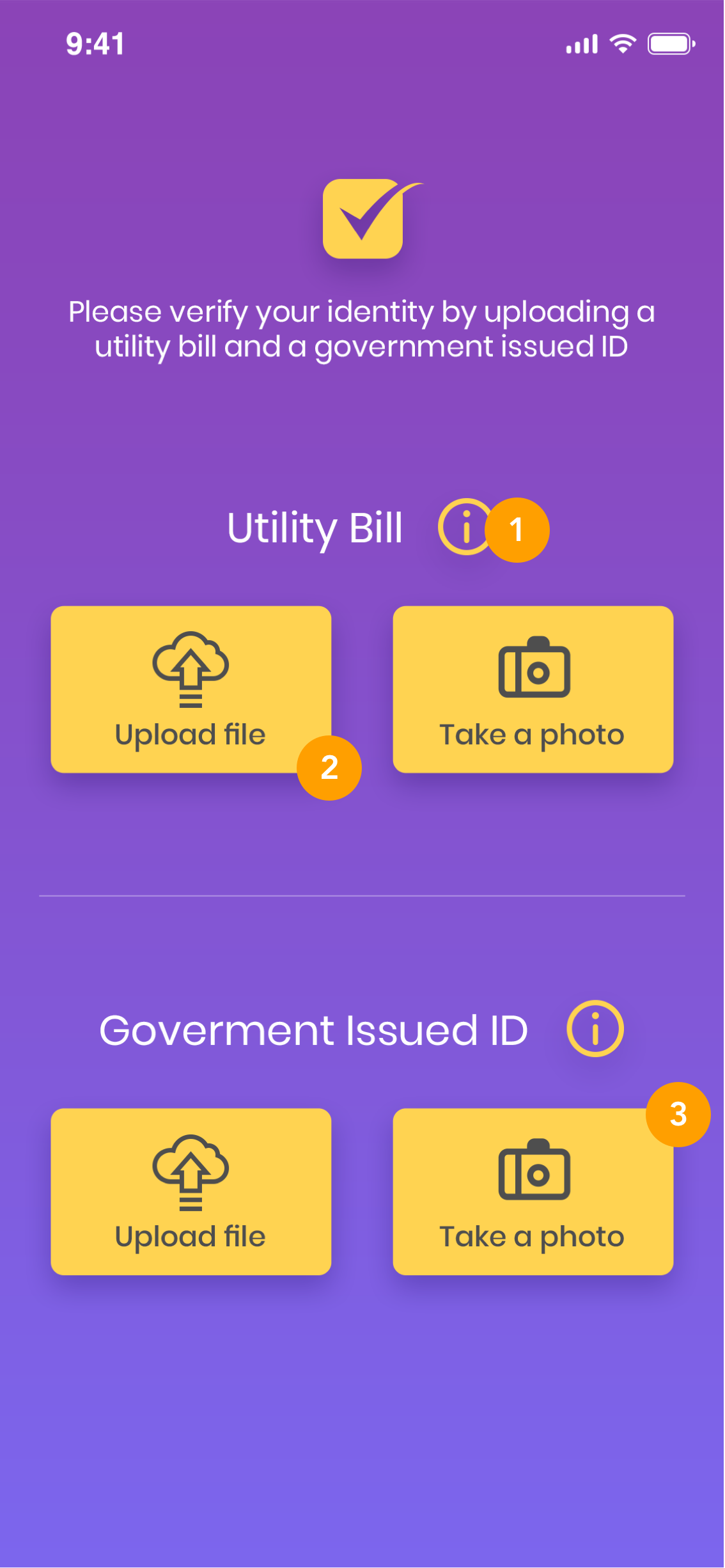
Task: Open the Goverment Issued ID info icon
Action: point(595,1028)
